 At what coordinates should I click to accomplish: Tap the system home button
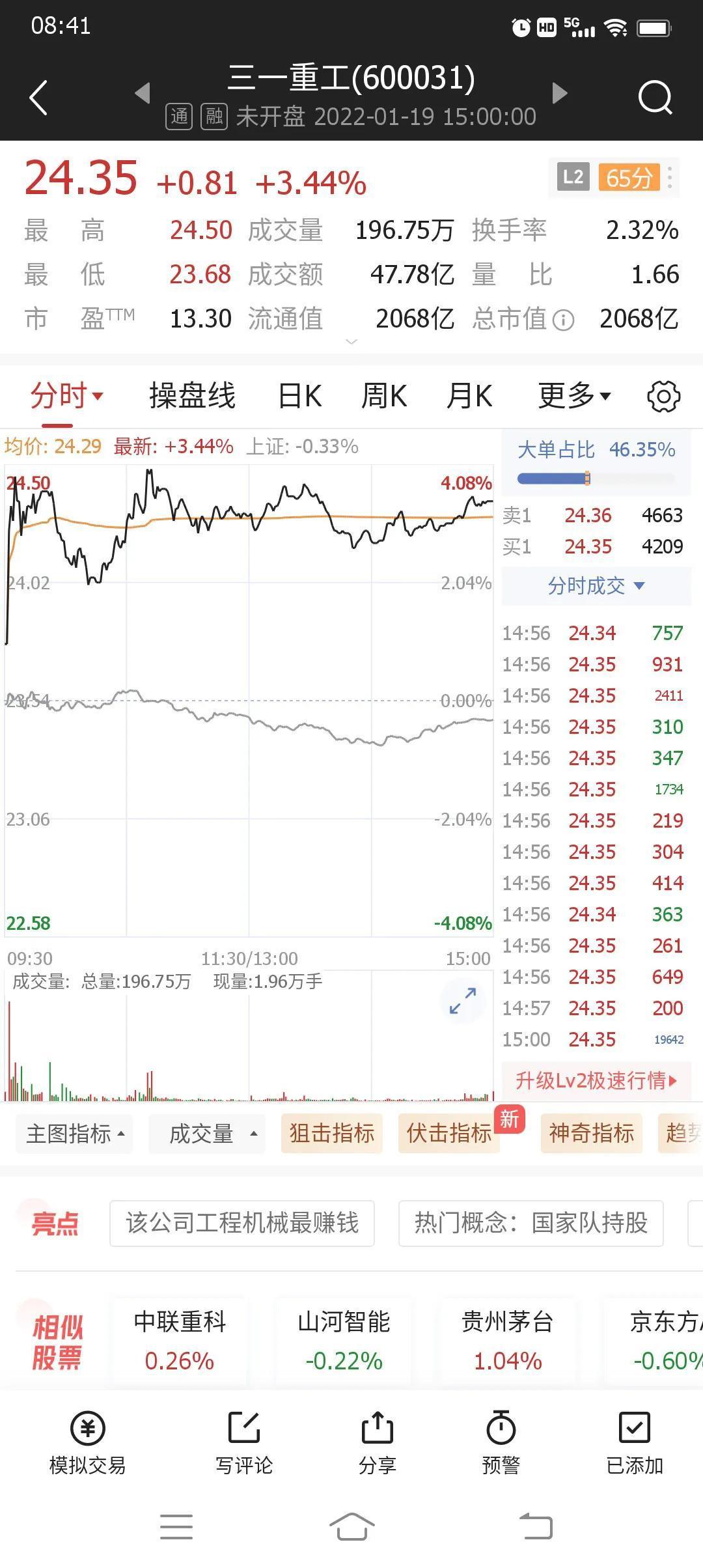[351, 1526]
